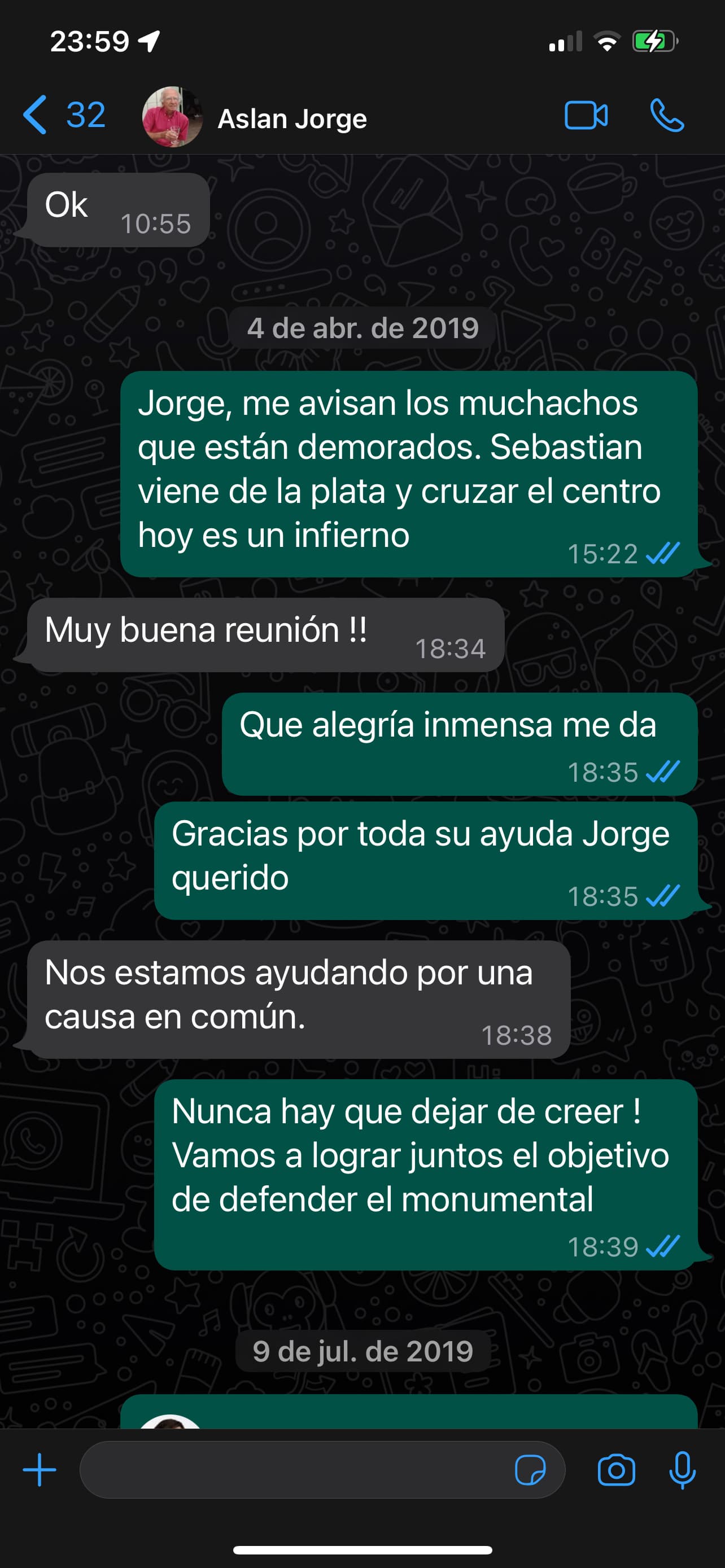
Task: Tap the microphone to record voice message
Action: click(x=683, y=1470)
